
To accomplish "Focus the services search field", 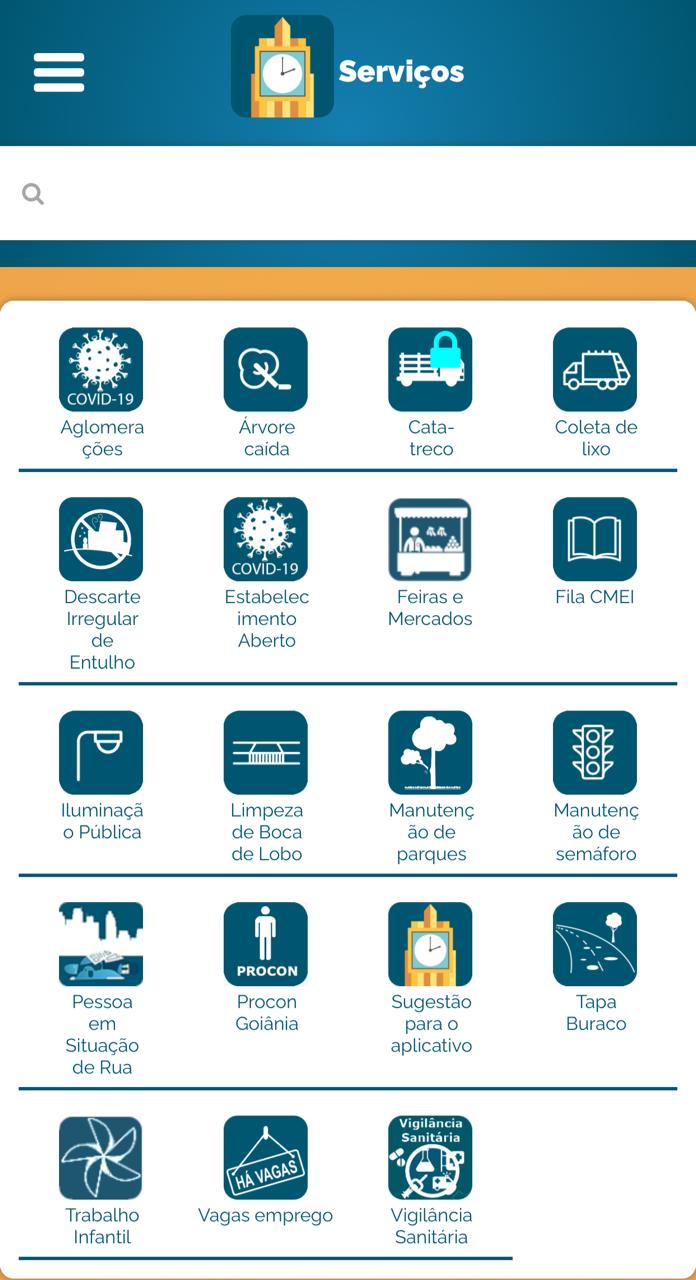I will tap(360, 194).
